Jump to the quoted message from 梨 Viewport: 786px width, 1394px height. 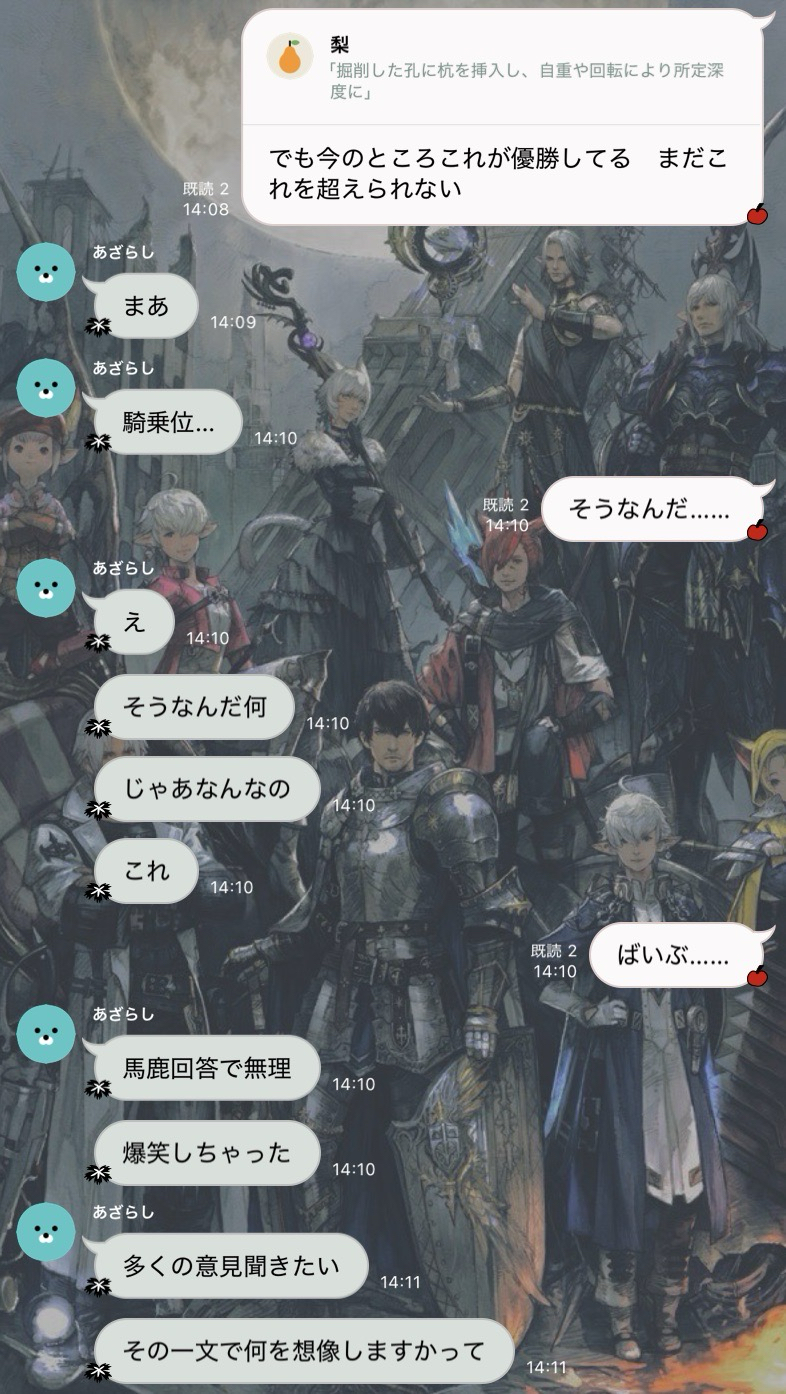500,68
